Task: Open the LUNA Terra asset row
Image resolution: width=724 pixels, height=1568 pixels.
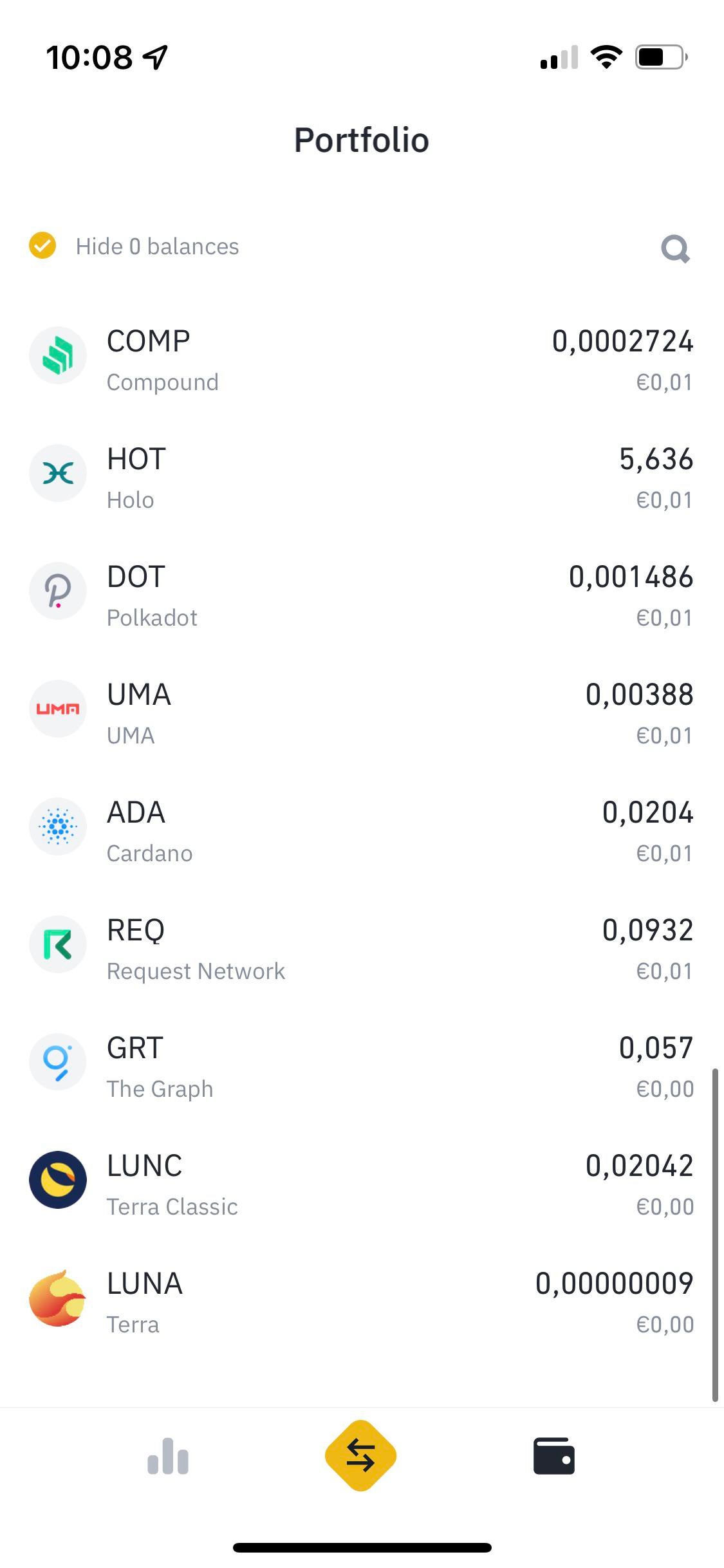Action: pyautogui.click(x=362, y=1303)
